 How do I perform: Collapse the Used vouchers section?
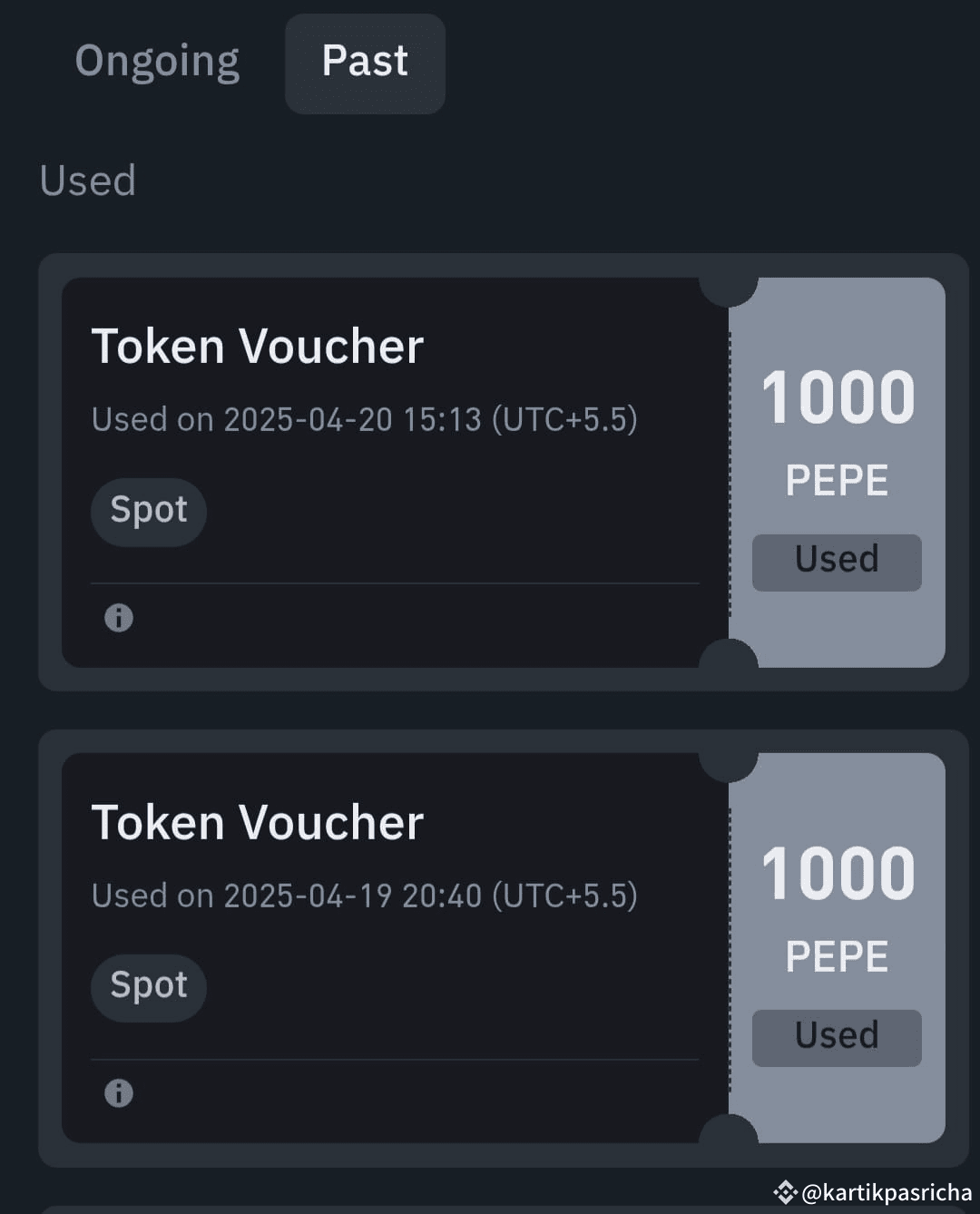click(88, 181)
